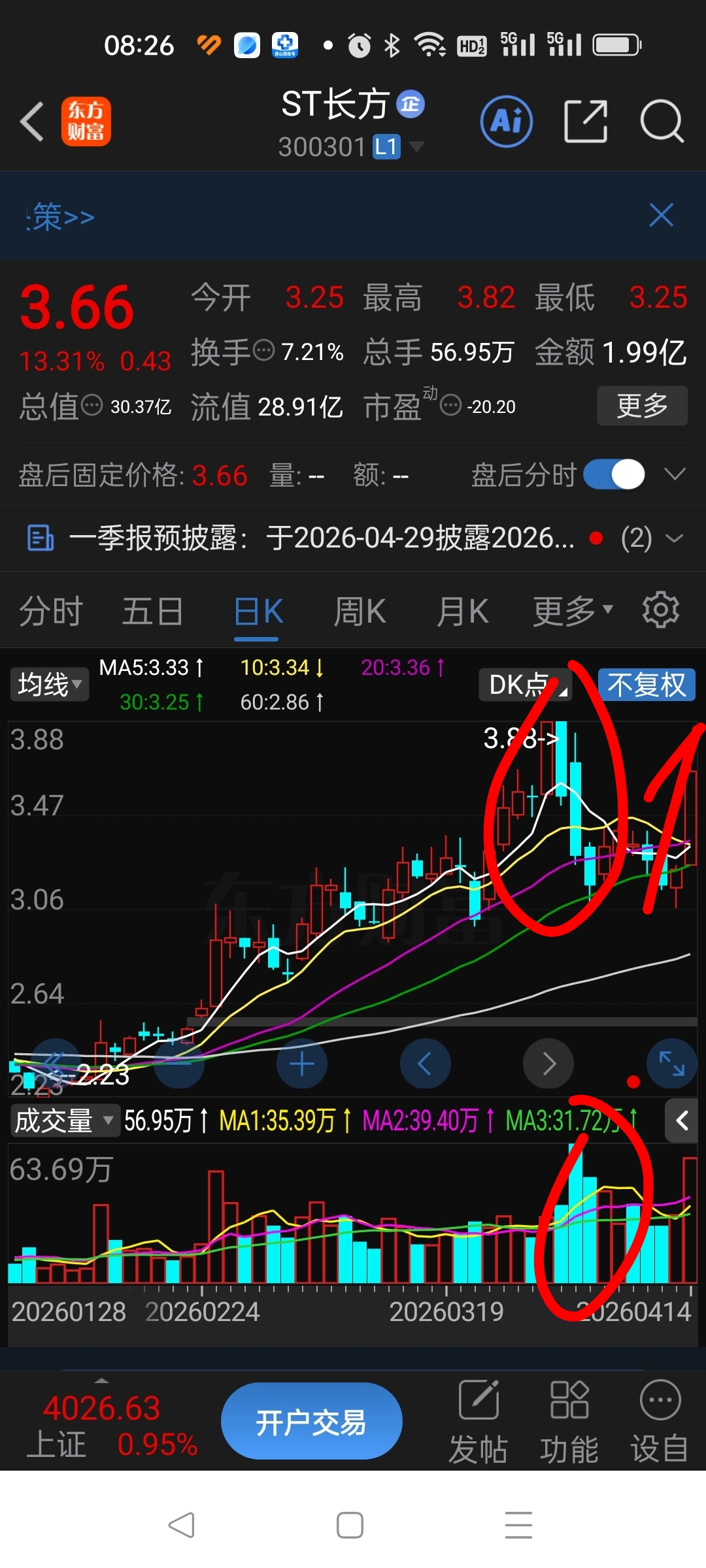Dismiss the blue banner

click(x=662, y=215)
